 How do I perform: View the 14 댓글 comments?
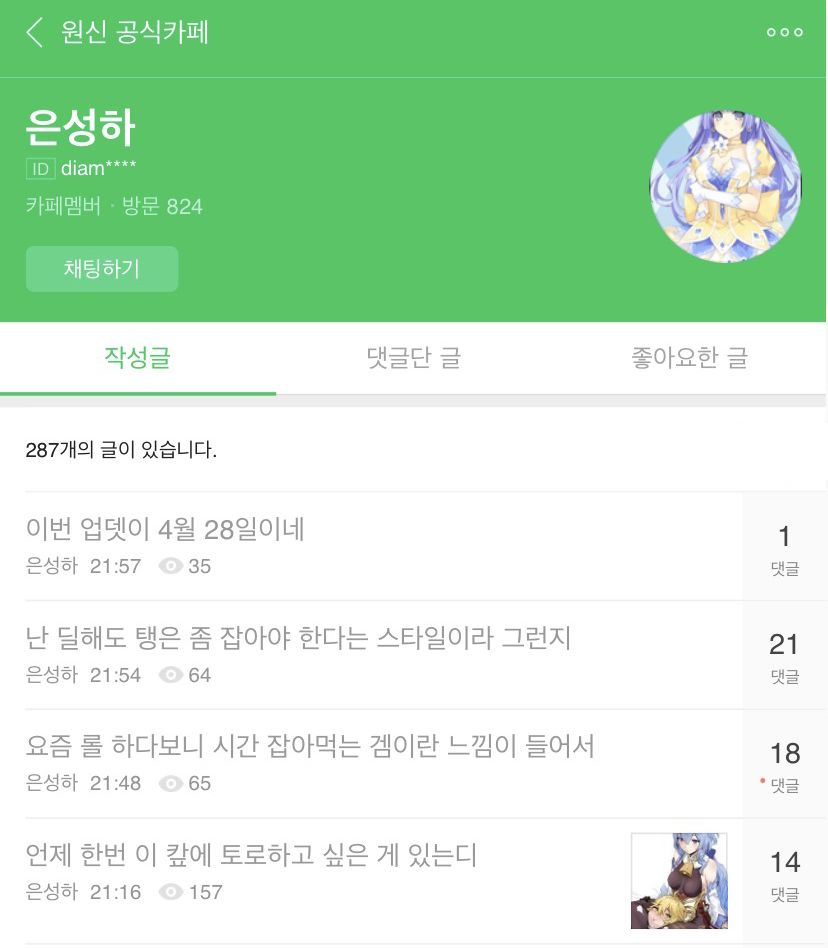(784, 873)
